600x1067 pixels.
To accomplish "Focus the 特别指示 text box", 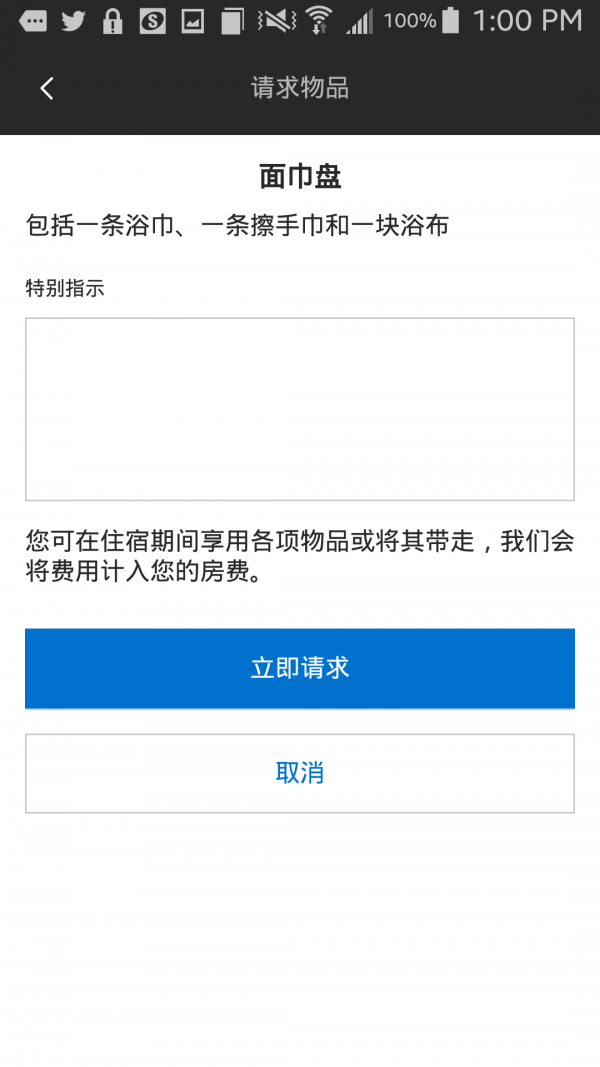I will click(x=299, y=408).
